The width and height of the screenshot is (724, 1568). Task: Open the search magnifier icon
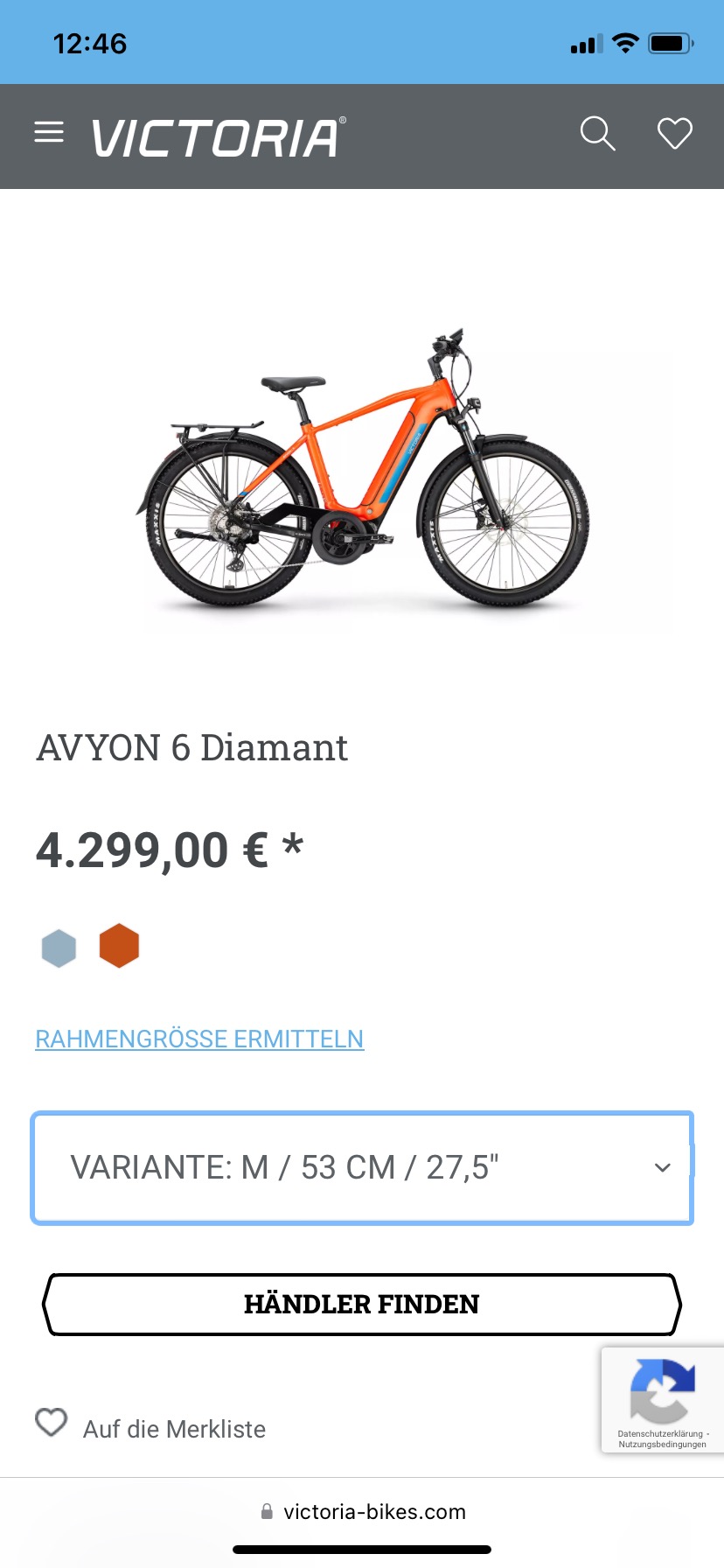[598, 134]
